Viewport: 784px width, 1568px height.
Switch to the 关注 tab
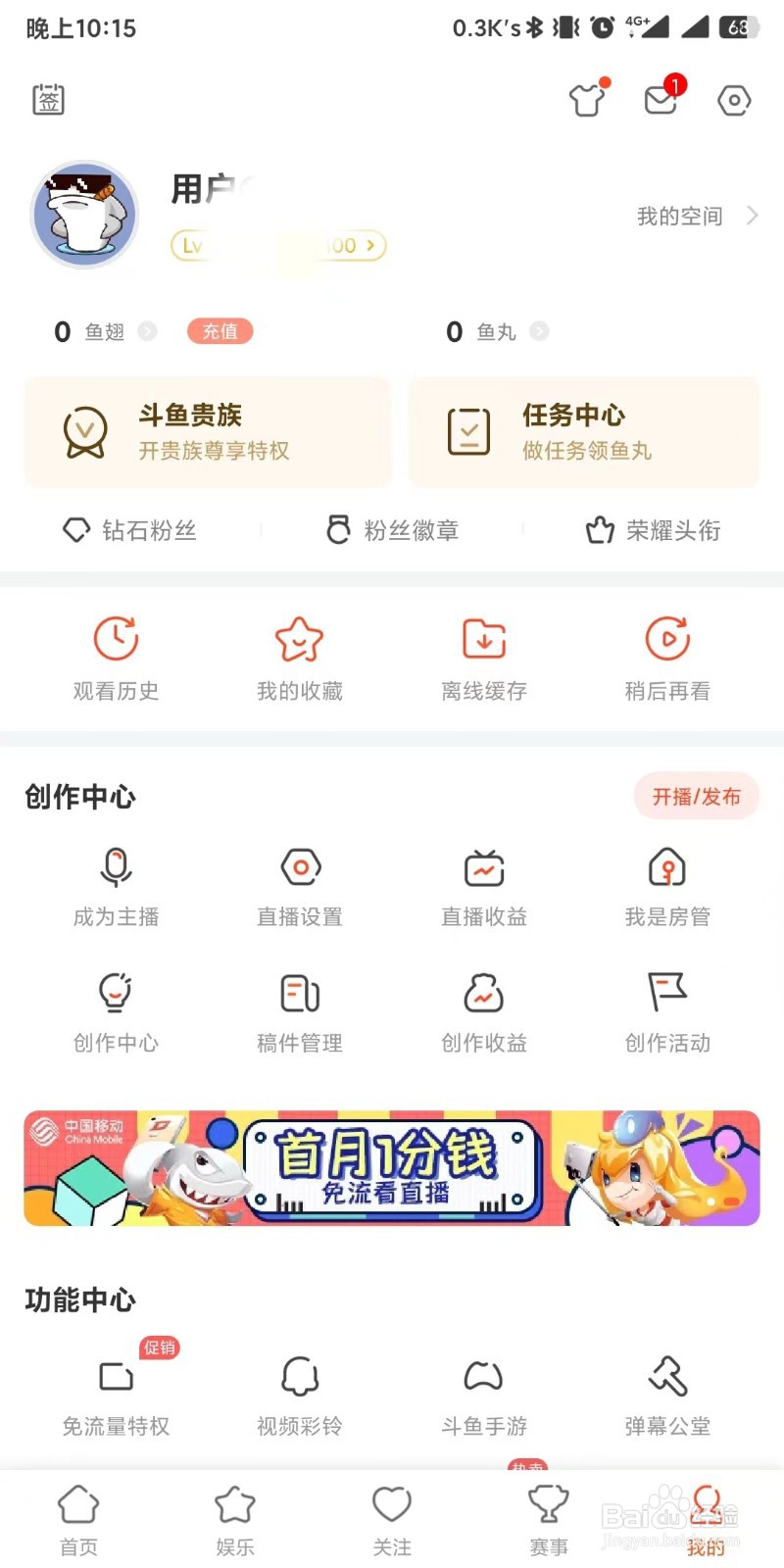point(392,1521)
